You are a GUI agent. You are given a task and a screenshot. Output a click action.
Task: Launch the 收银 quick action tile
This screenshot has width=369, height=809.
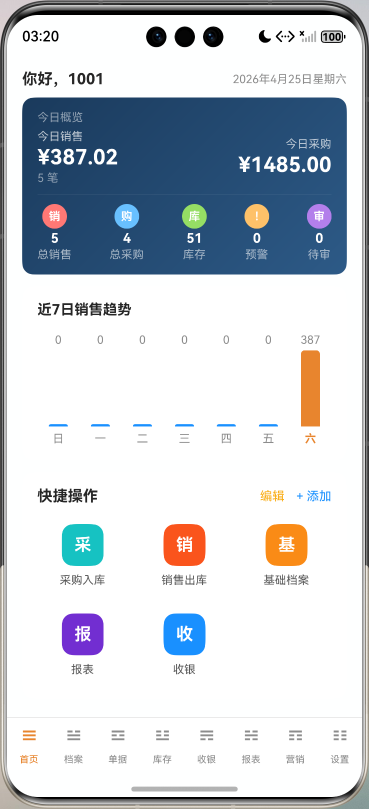pos(184,644)
